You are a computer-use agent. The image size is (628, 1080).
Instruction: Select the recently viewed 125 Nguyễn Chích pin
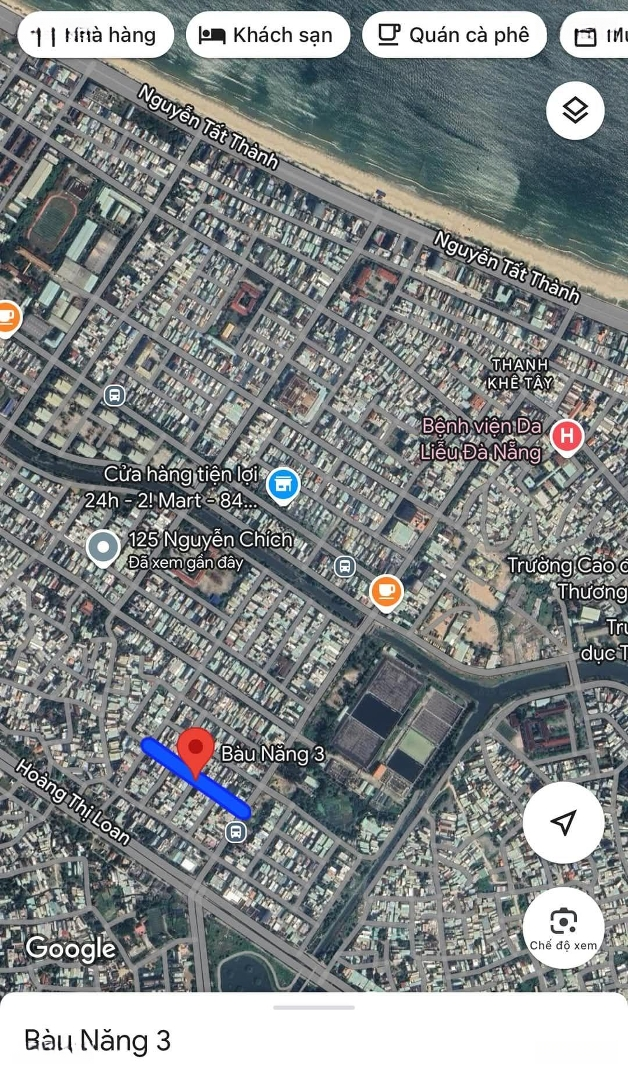[x=103, y=549]
